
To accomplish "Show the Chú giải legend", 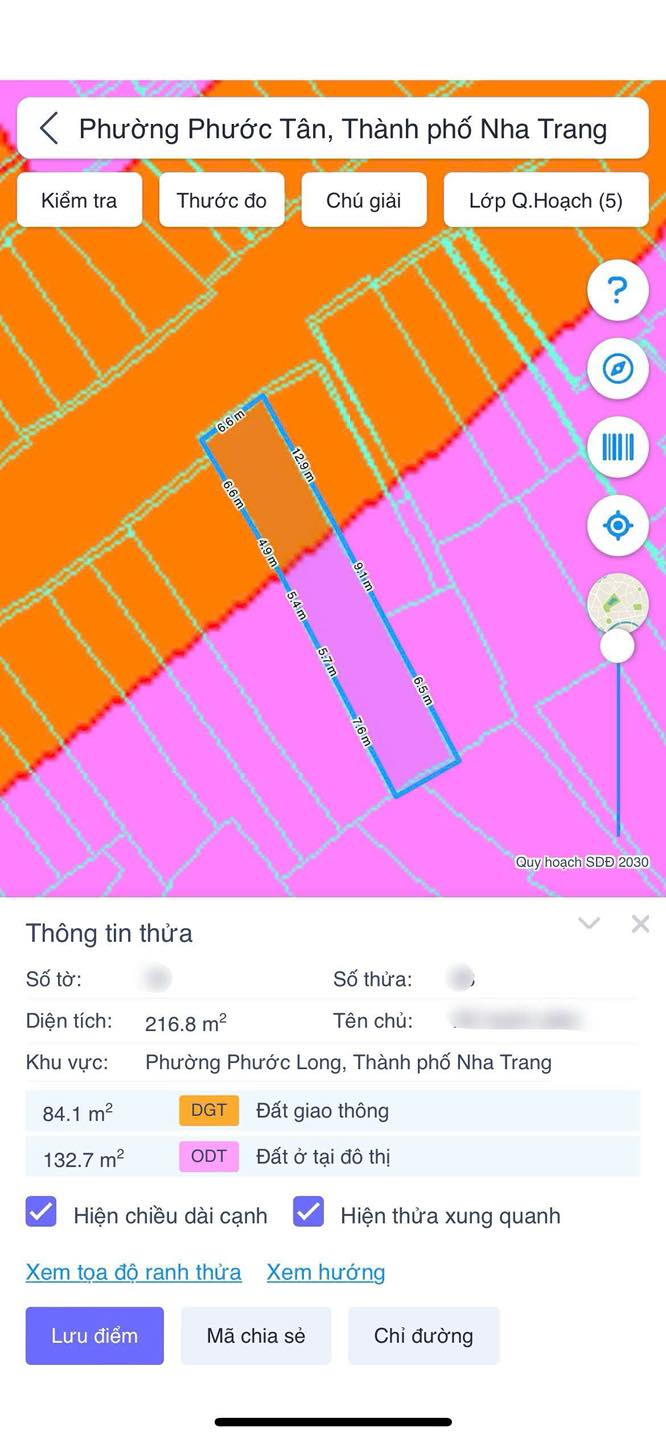I will (x=364, y=200).
